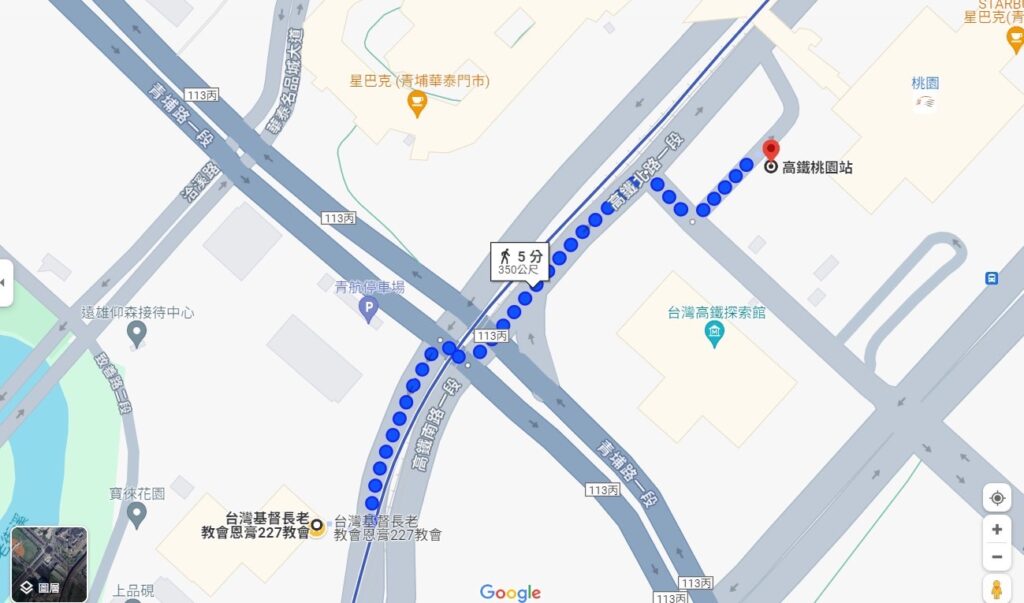Open the 5 分 walking route label

pos(519,260)
